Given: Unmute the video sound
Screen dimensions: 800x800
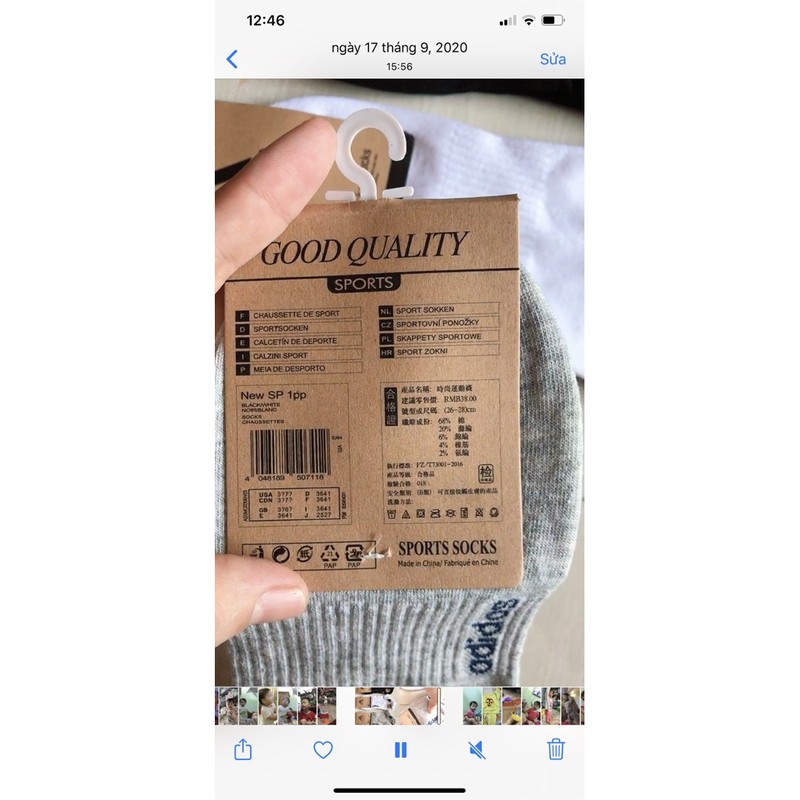Looking at the screenshot, I should coord(478,749).
